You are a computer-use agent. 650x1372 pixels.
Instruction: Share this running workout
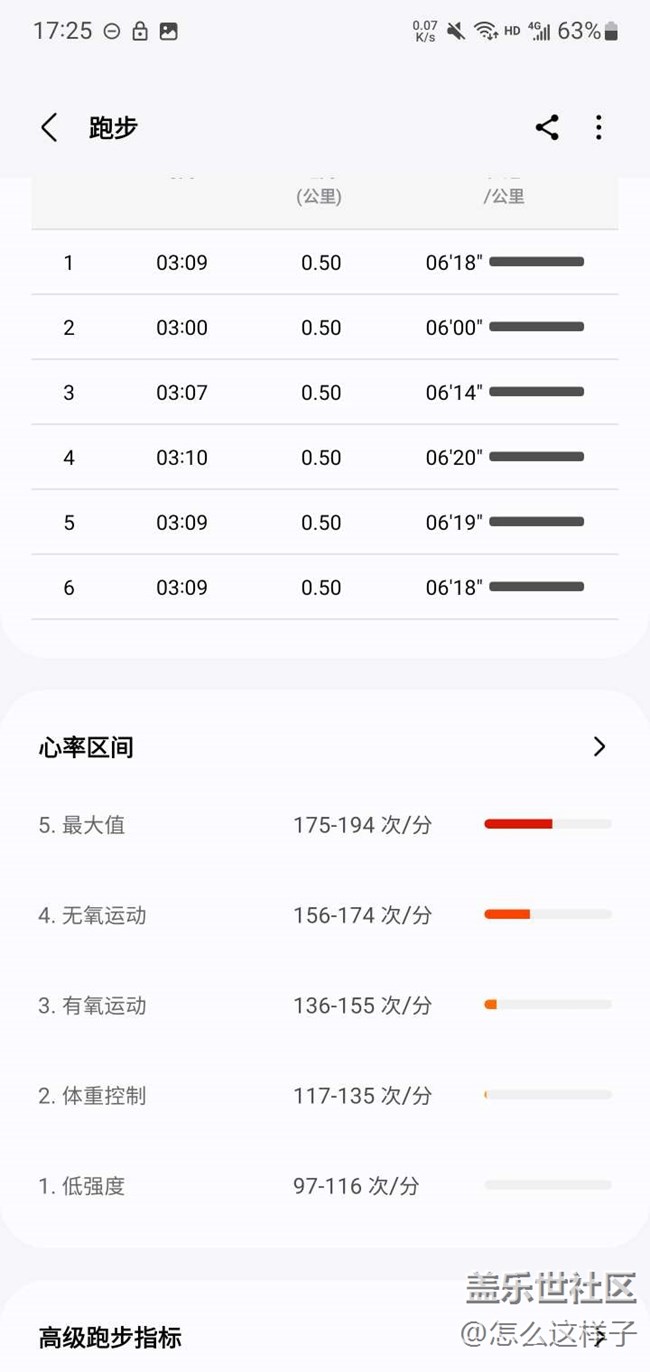[547, 128]
